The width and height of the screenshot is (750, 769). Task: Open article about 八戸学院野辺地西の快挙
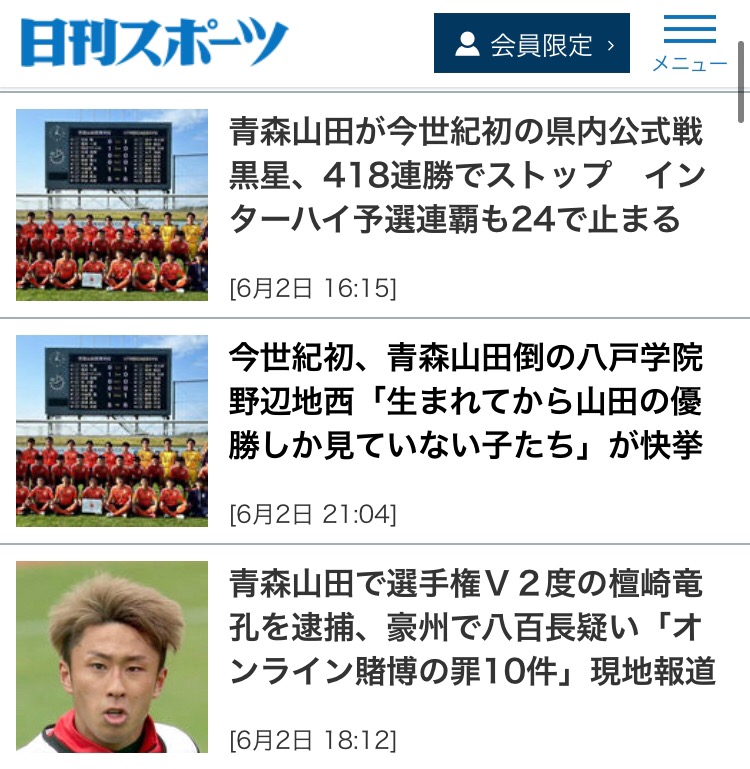pos(467,401)
